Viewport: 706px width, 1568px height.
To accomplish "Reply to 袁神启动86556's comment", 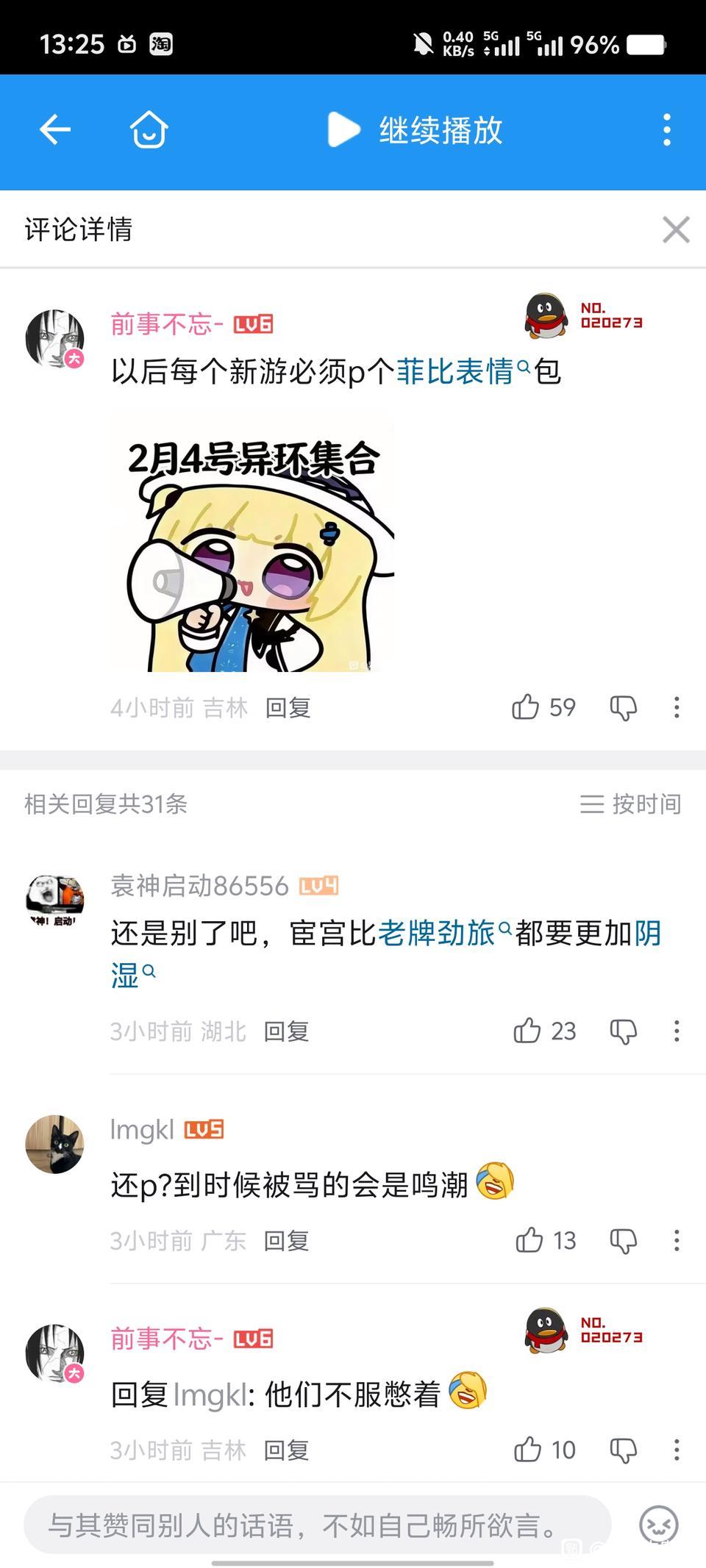I will pyautogui.click(x=286, y=1031).
